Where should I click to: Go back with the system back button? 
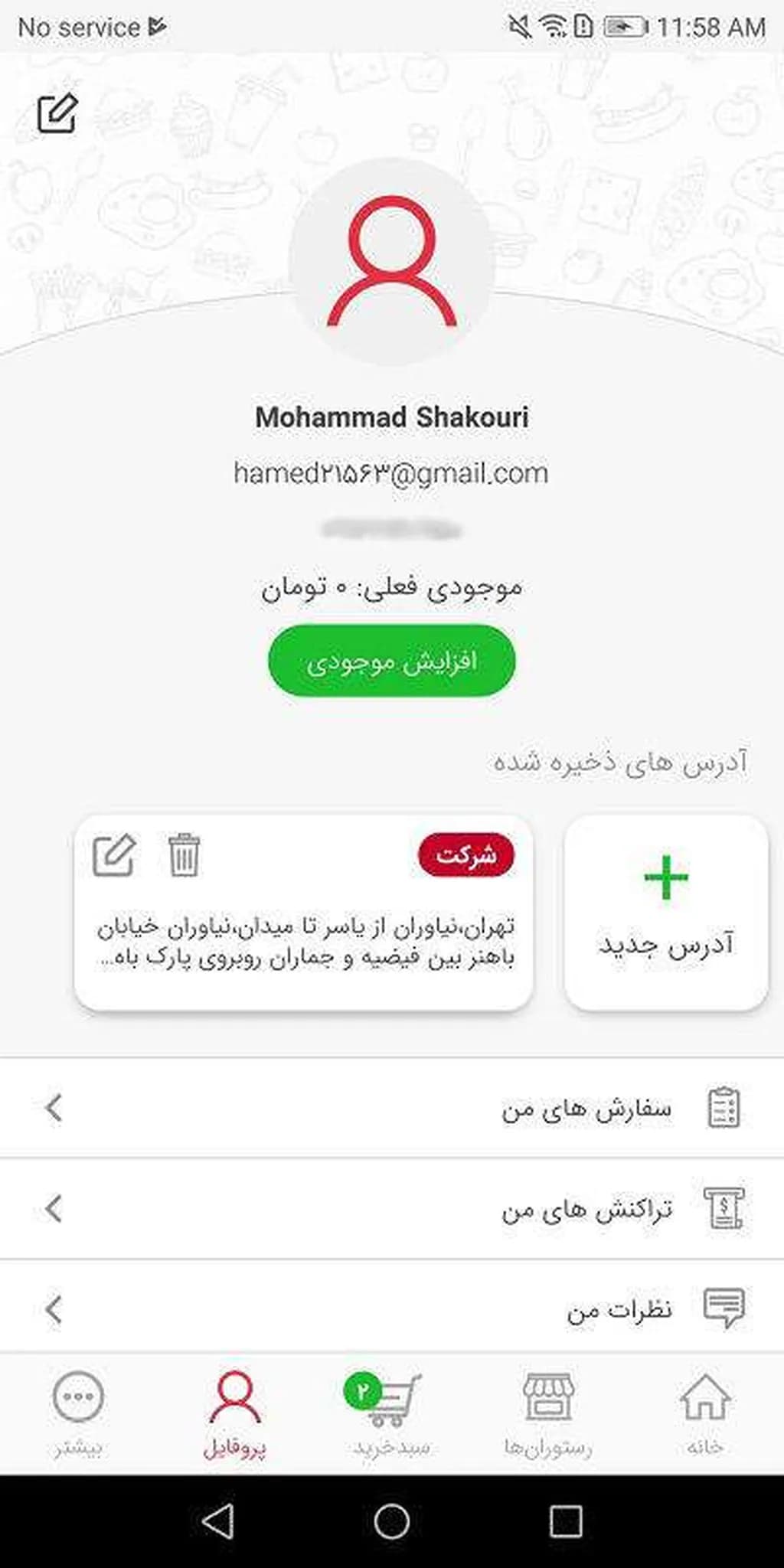pos(218,1521)
